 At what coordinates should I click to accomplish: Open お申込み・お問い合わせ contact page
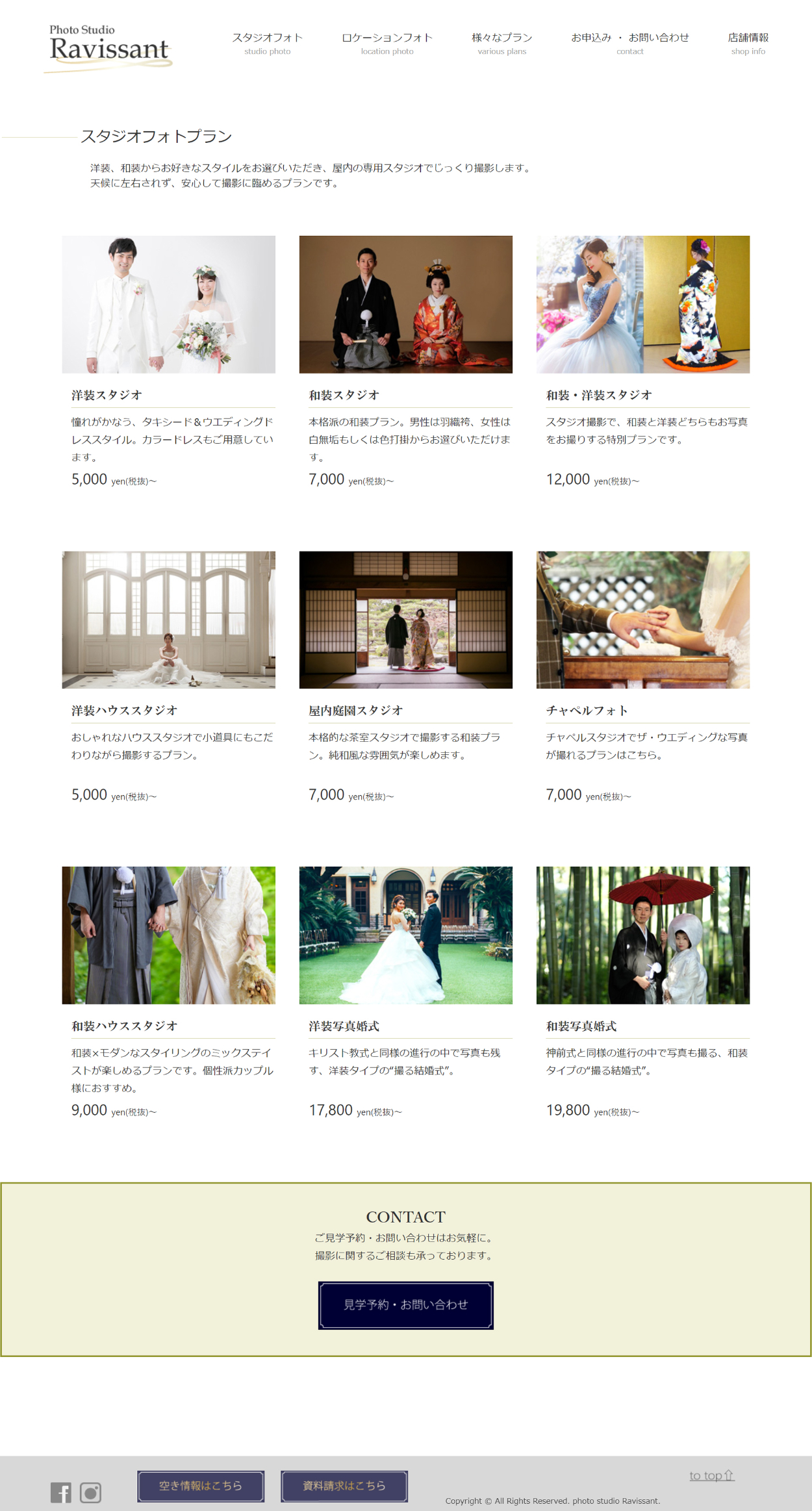(629, 43)
